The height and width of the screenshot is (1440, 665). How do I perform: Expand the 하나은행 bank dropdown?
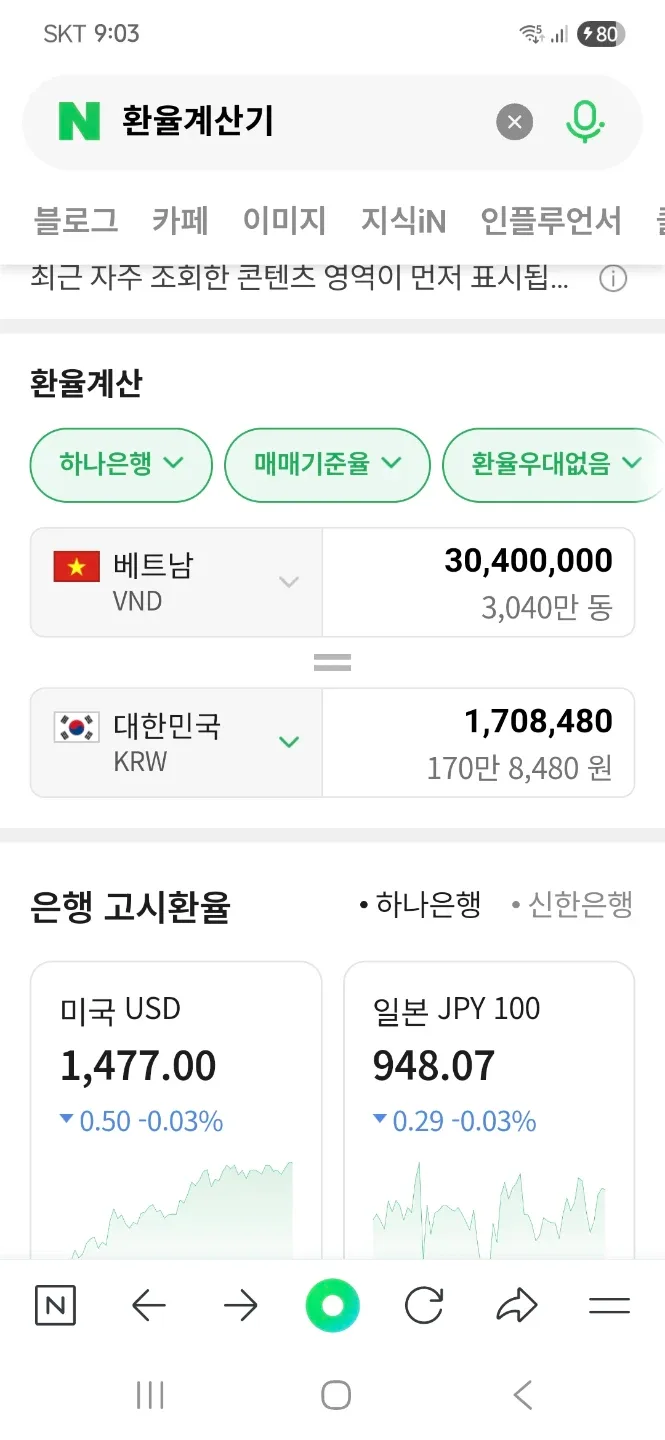coord(121,464)
